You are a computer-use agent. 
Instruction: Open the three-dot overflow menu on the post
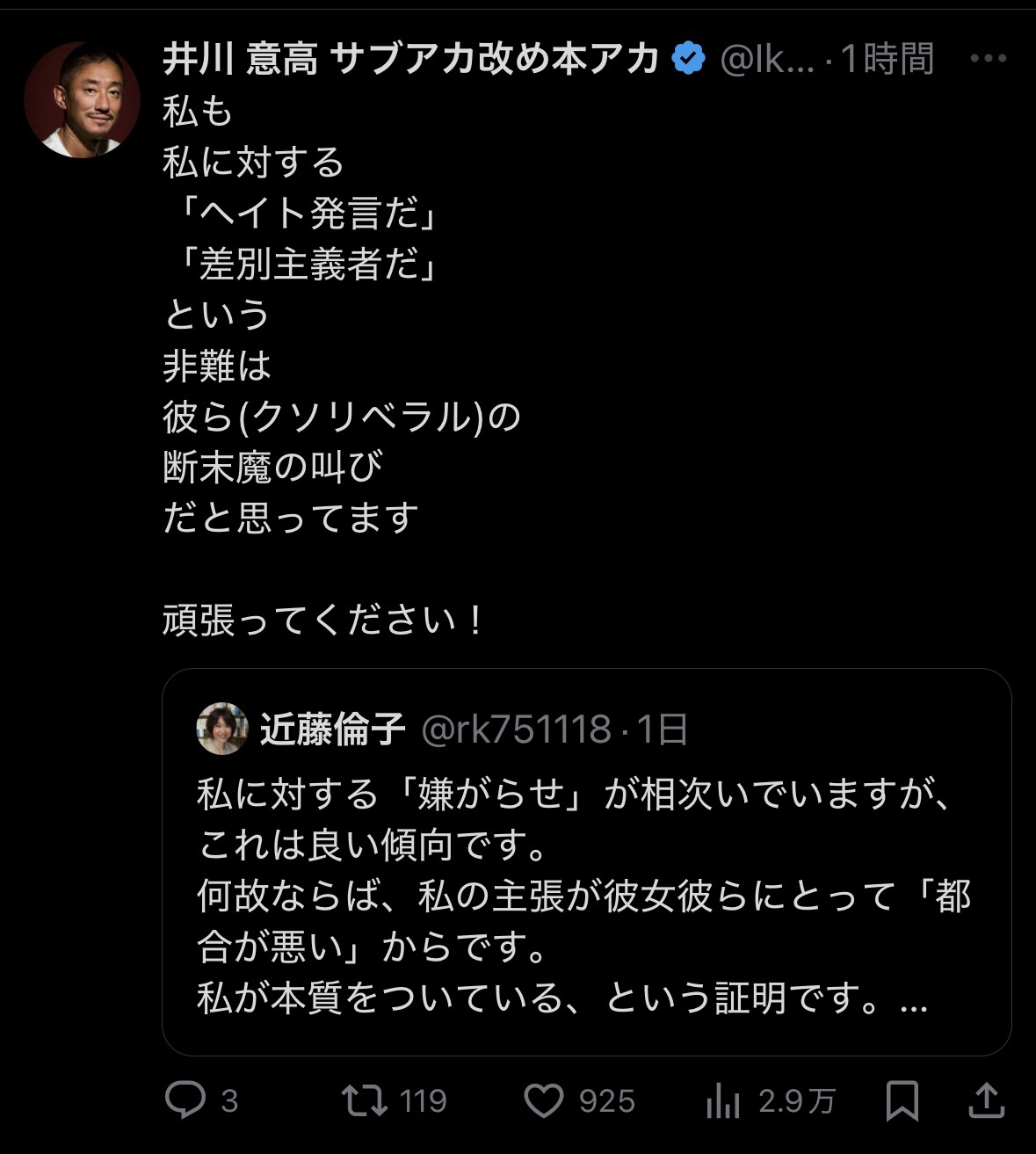tap(988, 59)
